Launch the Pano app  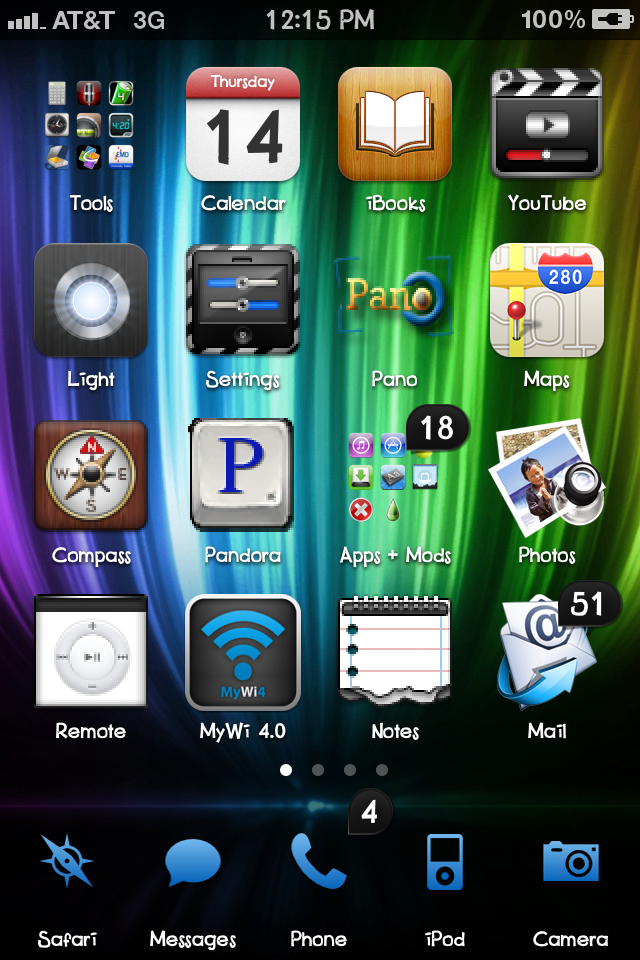[x=394, y=298]
